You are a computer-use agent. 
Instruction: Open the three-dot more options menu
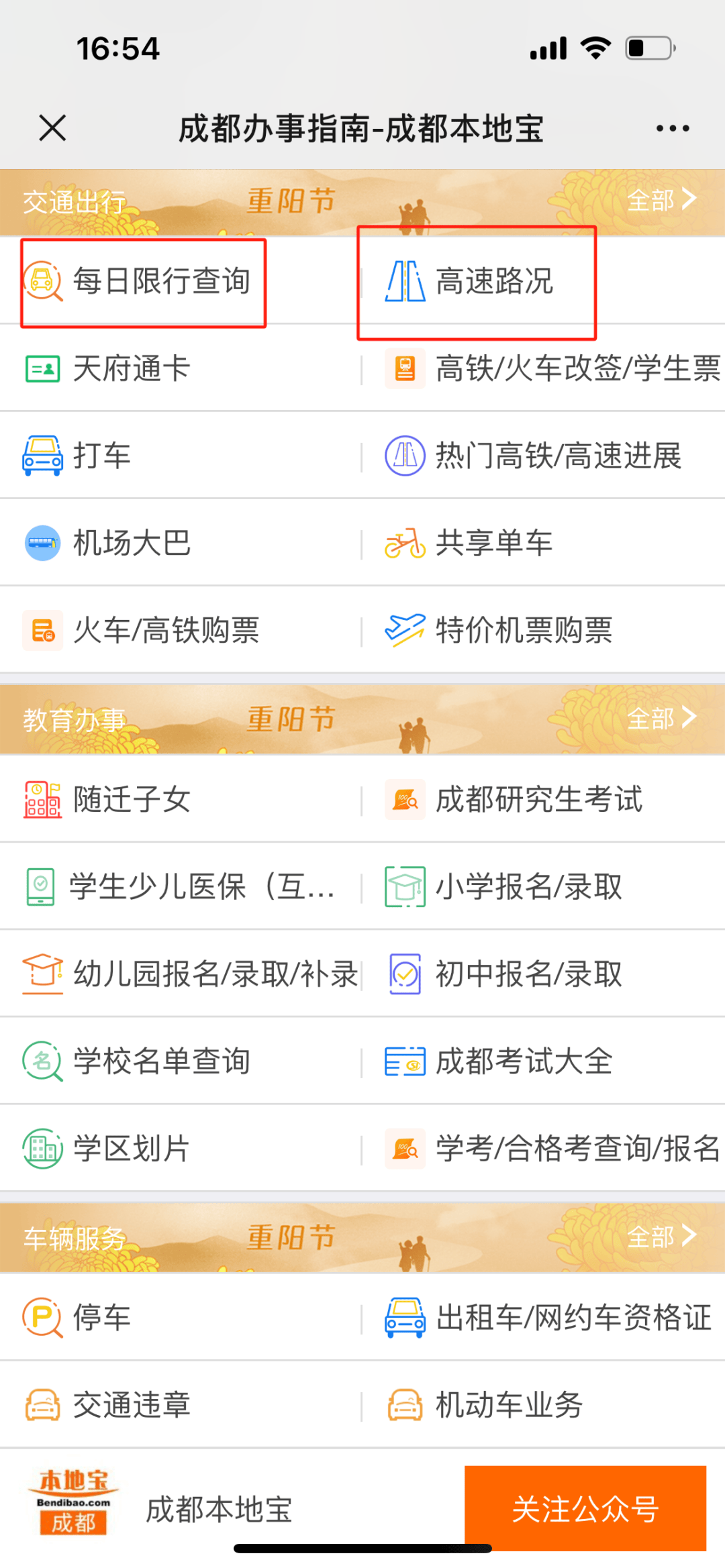point(673,128)
